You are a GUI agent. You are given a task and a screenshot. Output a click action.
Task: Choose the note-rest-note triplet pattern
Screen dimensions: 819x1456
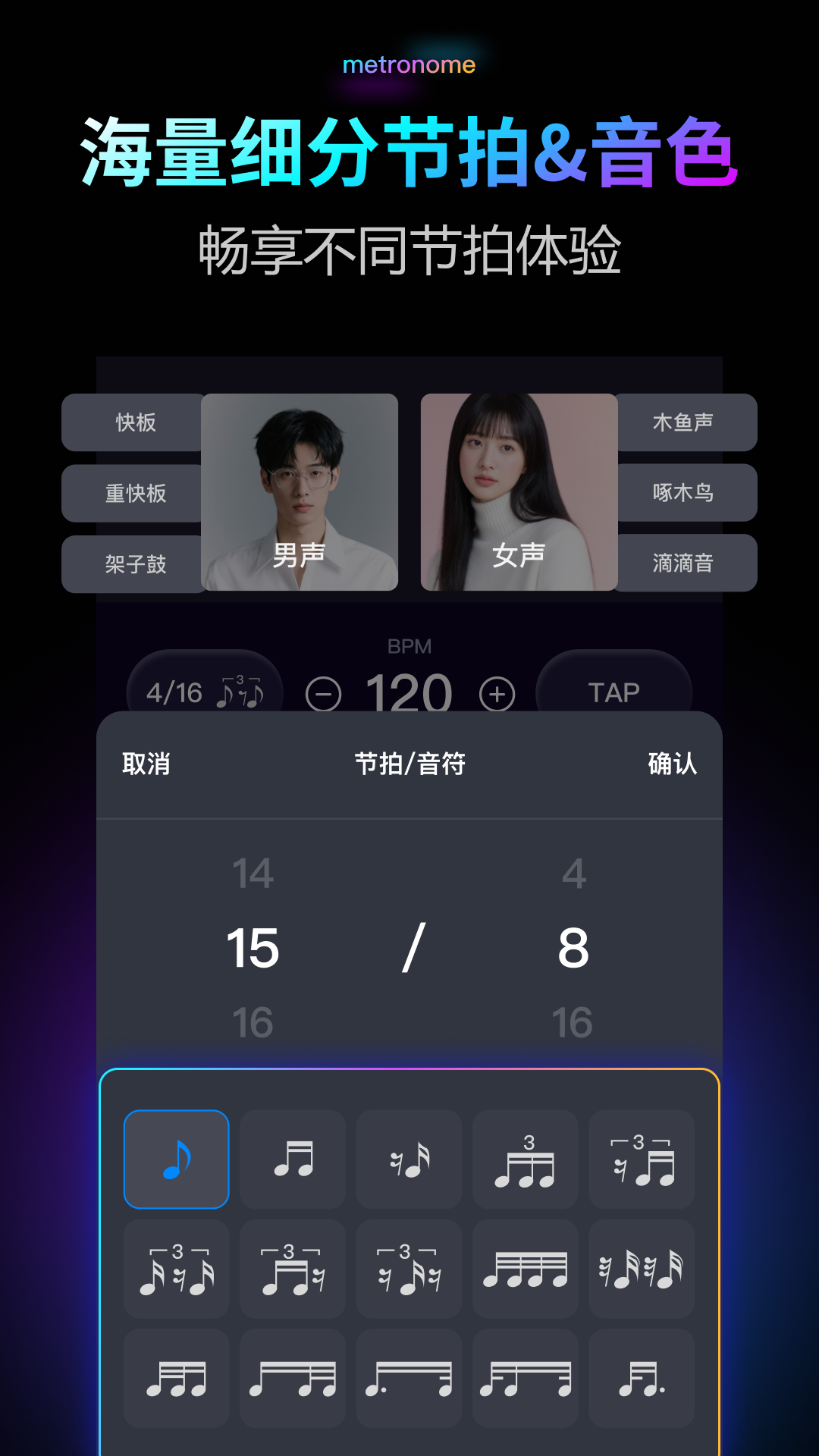[x=177, y=1270]
